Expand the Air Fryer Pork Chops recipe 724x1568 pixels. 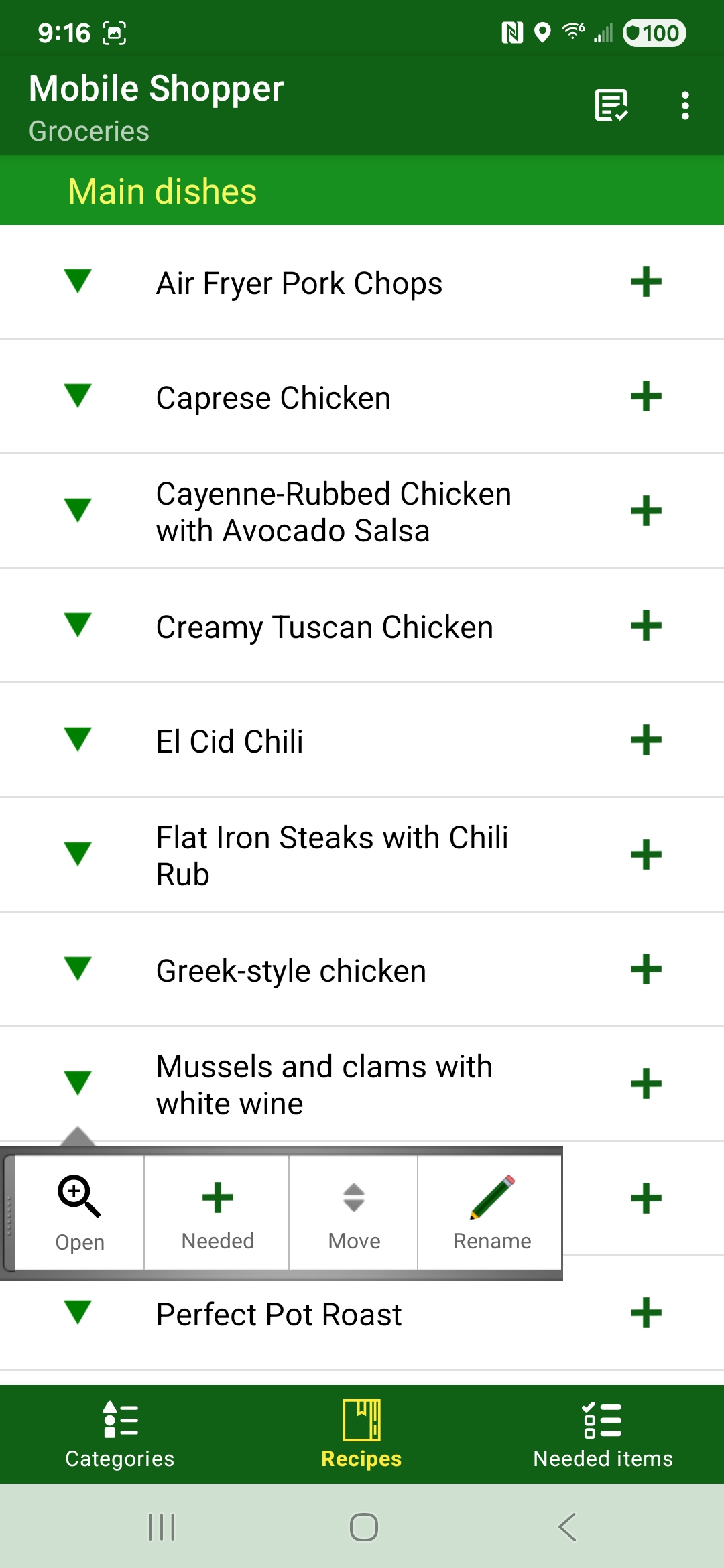78,283
